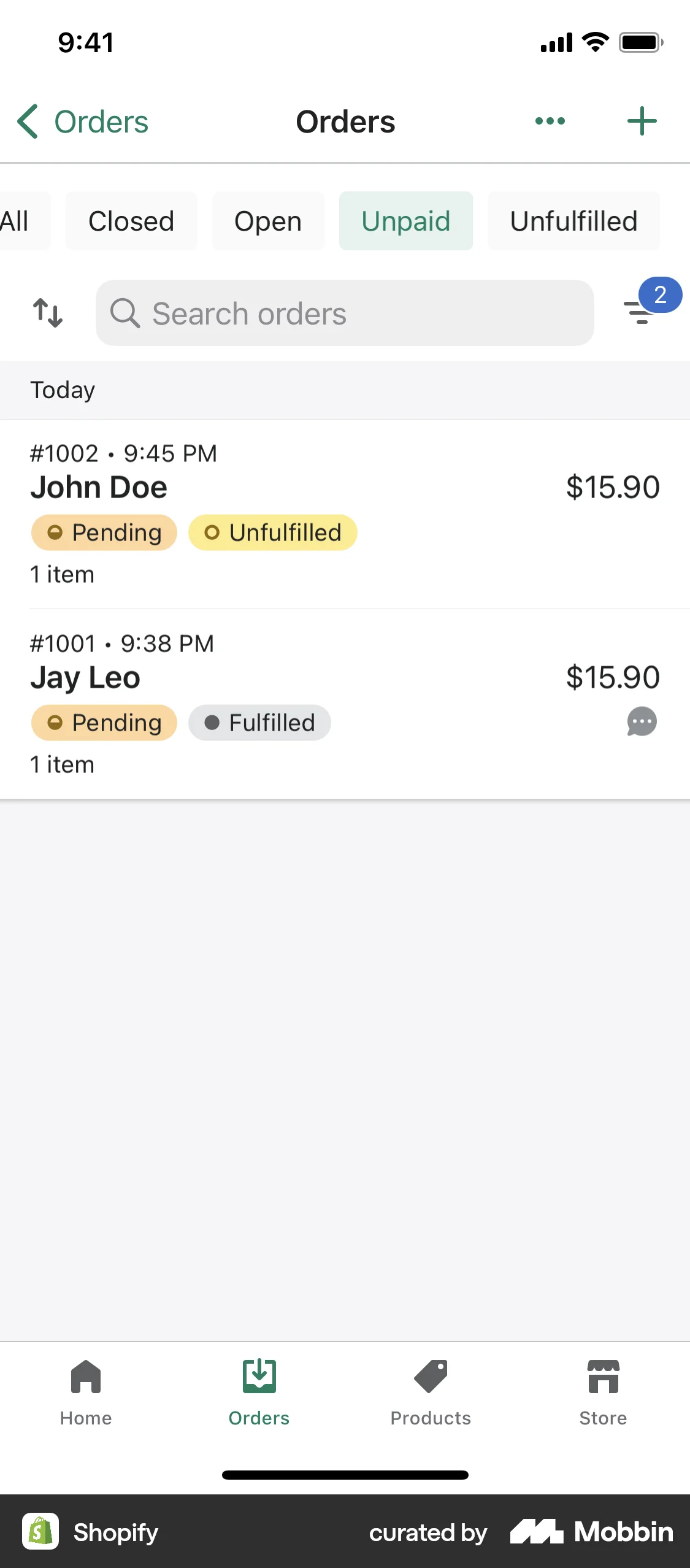Image resolution: width=690 pixels, height=1568 pixels.
Task: Deselect the Unpaid filter chip
Action: 405,221
